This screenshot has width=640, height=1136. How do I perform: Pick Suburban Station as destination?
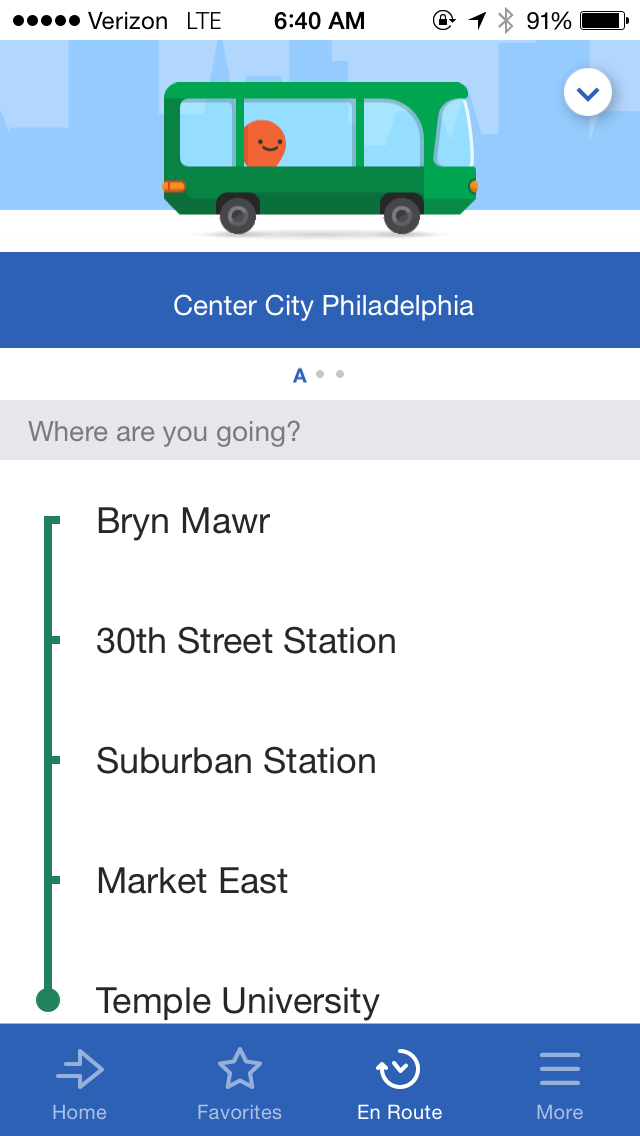pyautogui.click(x=320, y=761)
